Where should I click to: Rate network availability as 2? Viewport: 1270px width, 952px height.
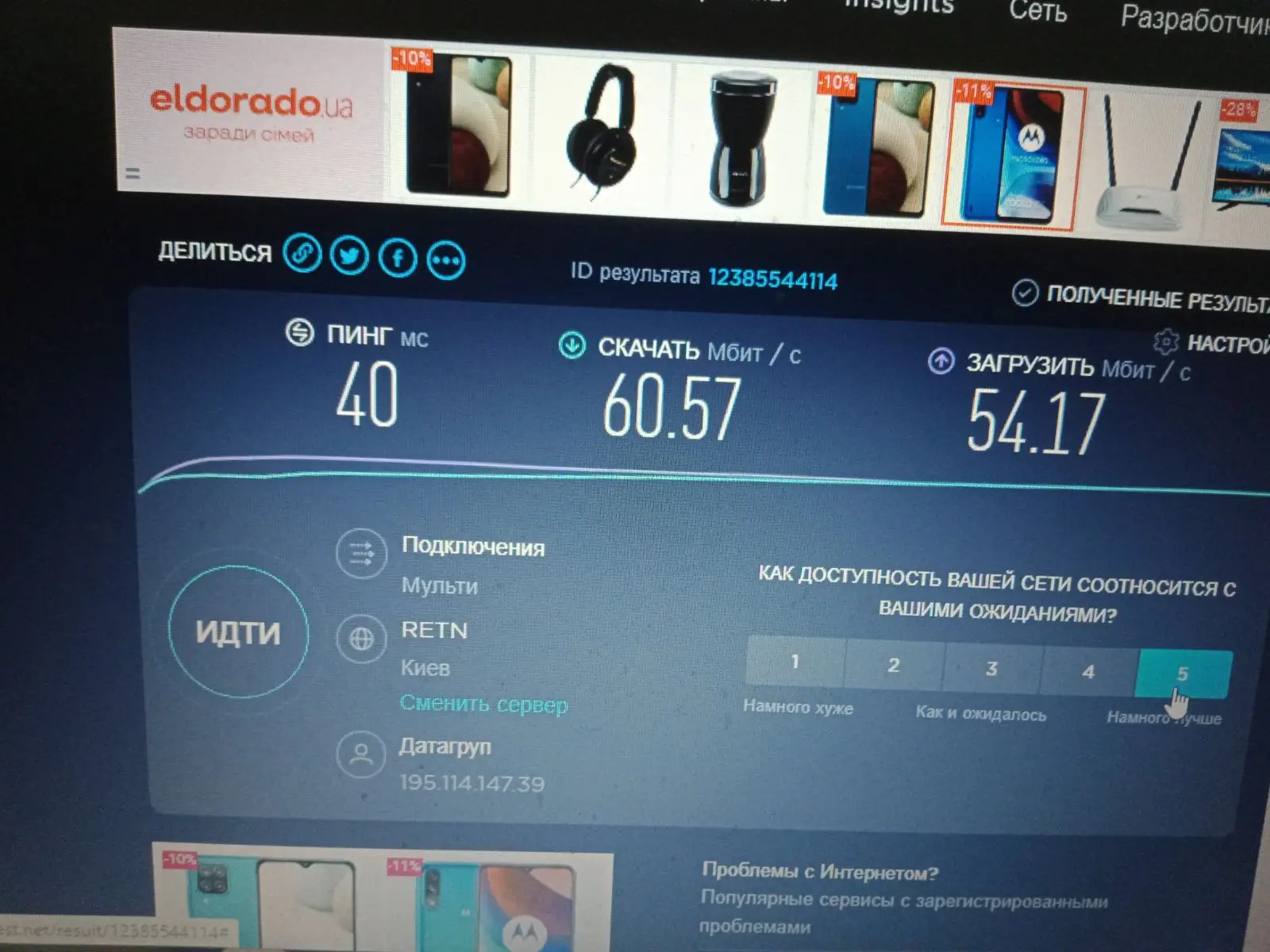tap(894, 665)
